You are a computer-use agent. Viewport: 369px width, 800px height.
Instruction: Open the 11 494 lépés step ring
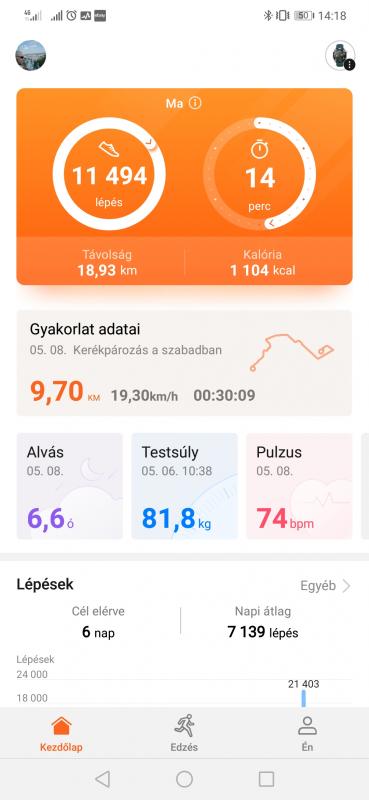[x=109, y=174]
